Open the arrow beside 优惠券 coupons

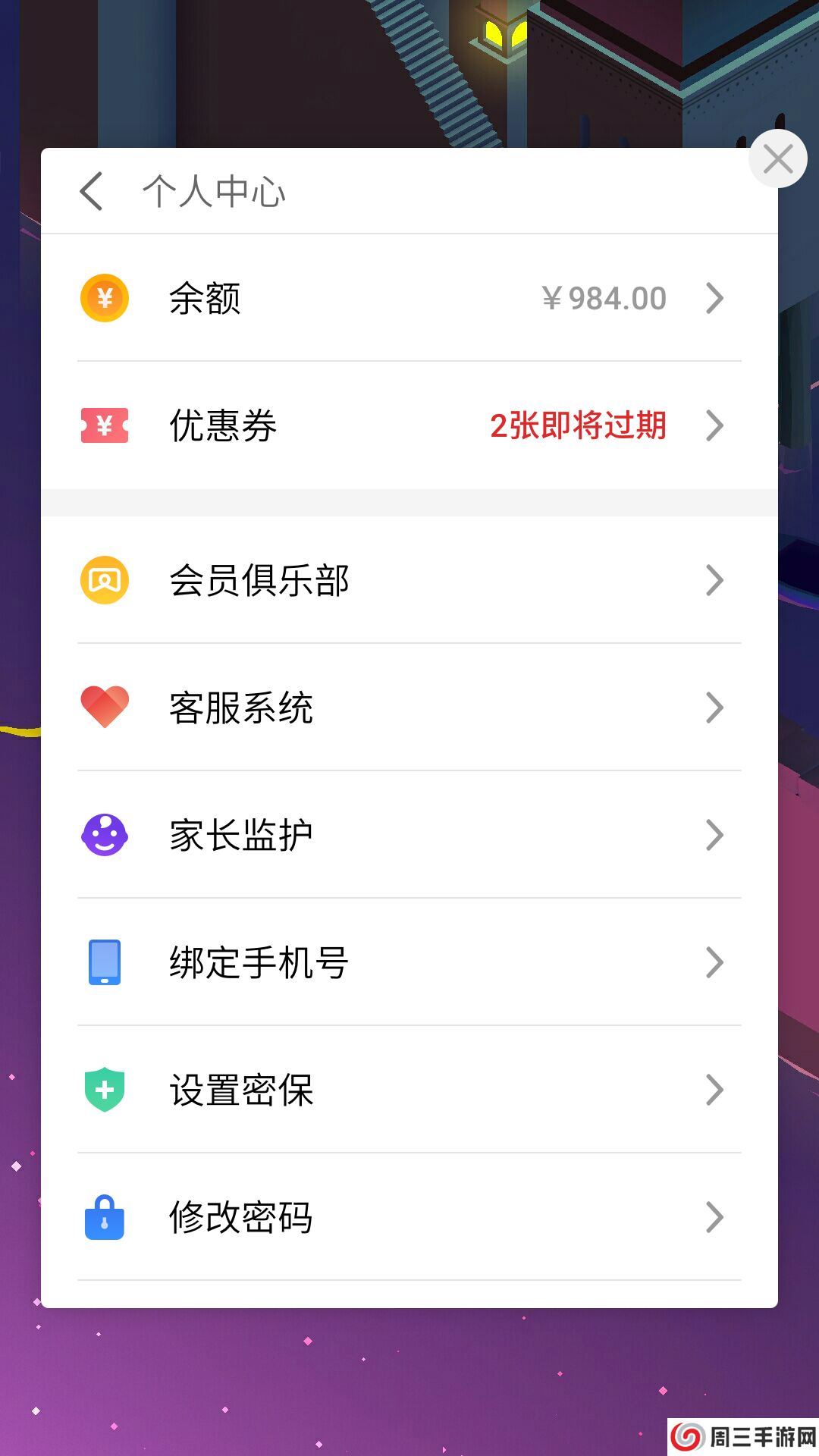[x=714, y=426]
